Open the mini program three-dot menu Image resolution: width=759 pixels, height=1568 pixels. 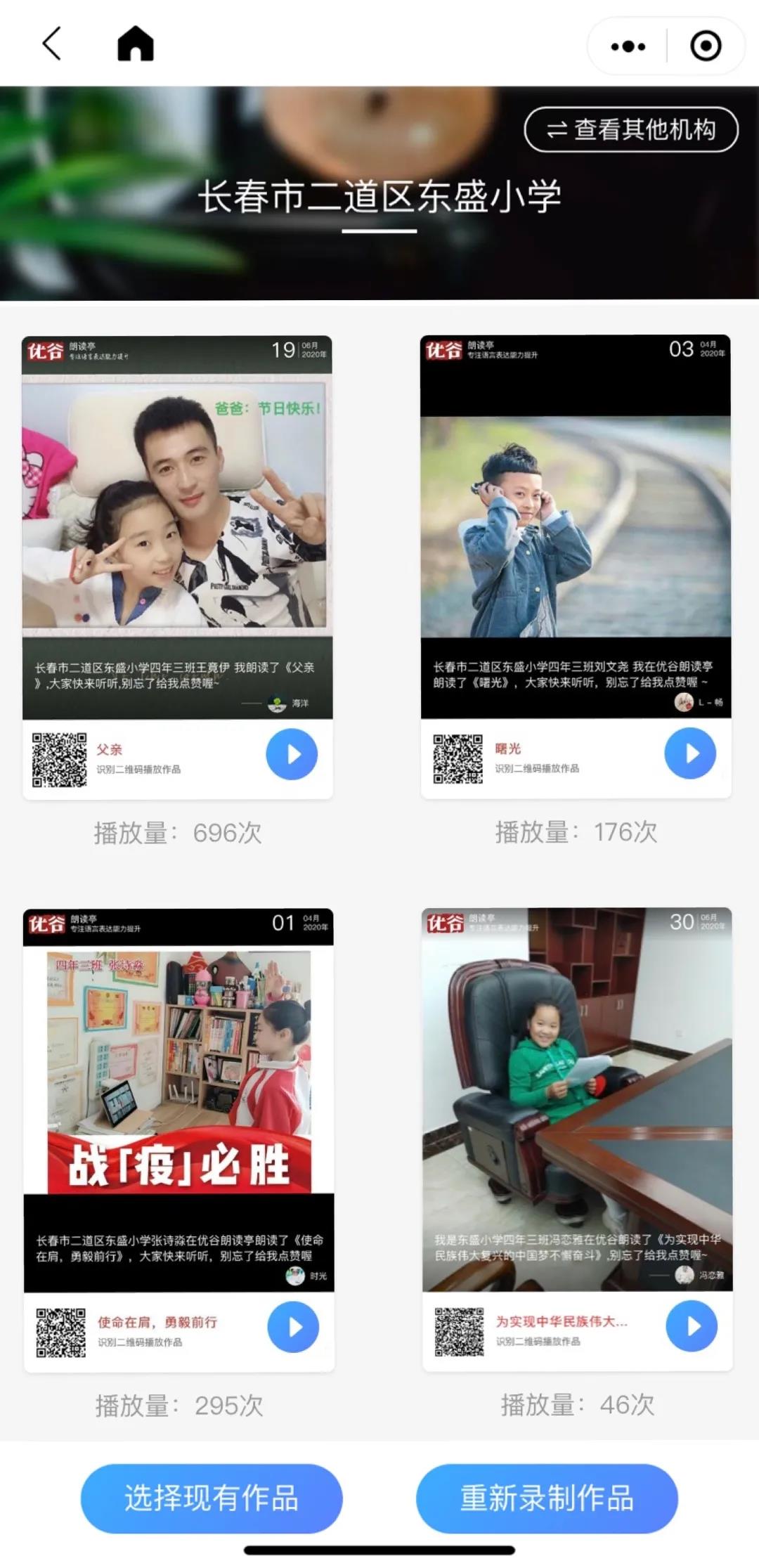pyautogui.click(x=628, y=46)
